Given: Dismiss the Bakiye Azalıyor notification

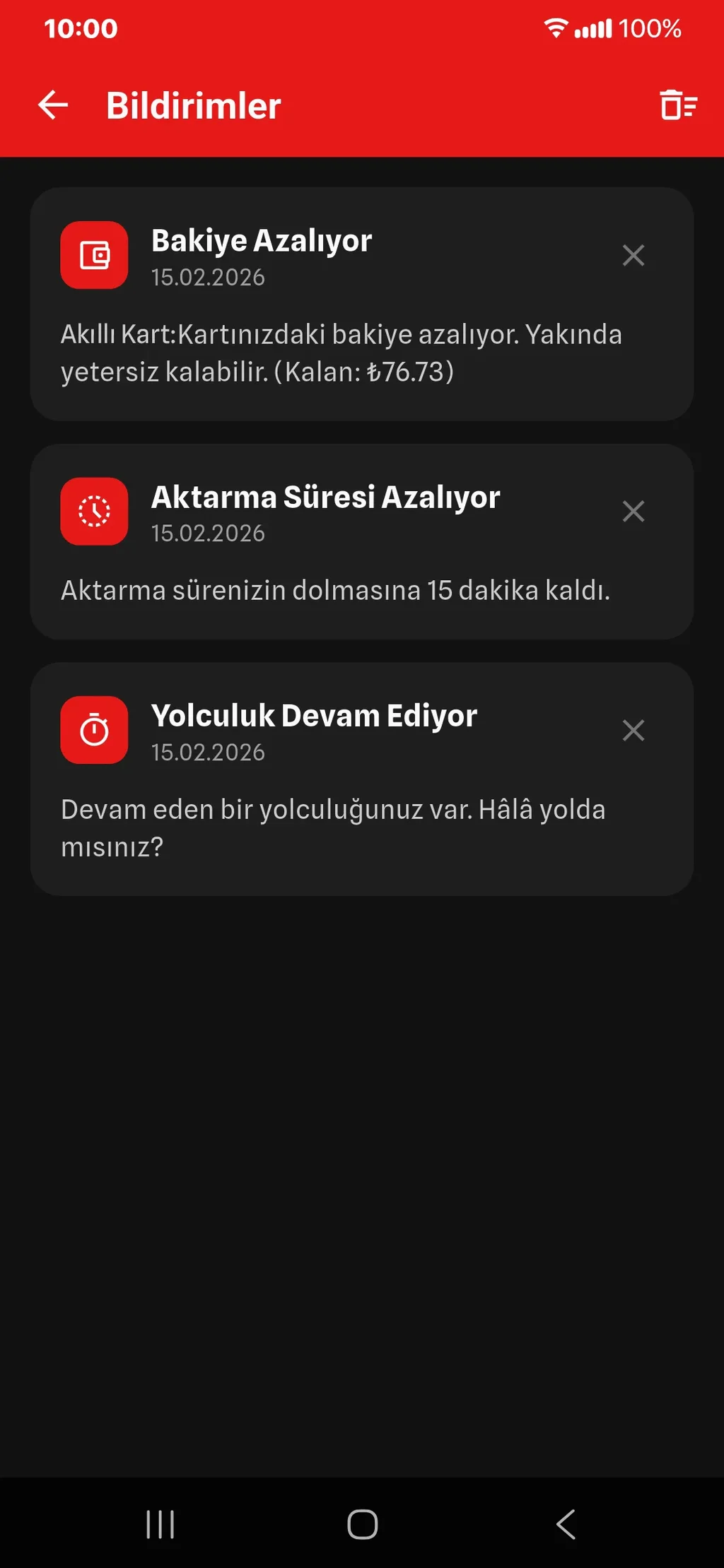Looking at the screenshot, I should point(633,256).
